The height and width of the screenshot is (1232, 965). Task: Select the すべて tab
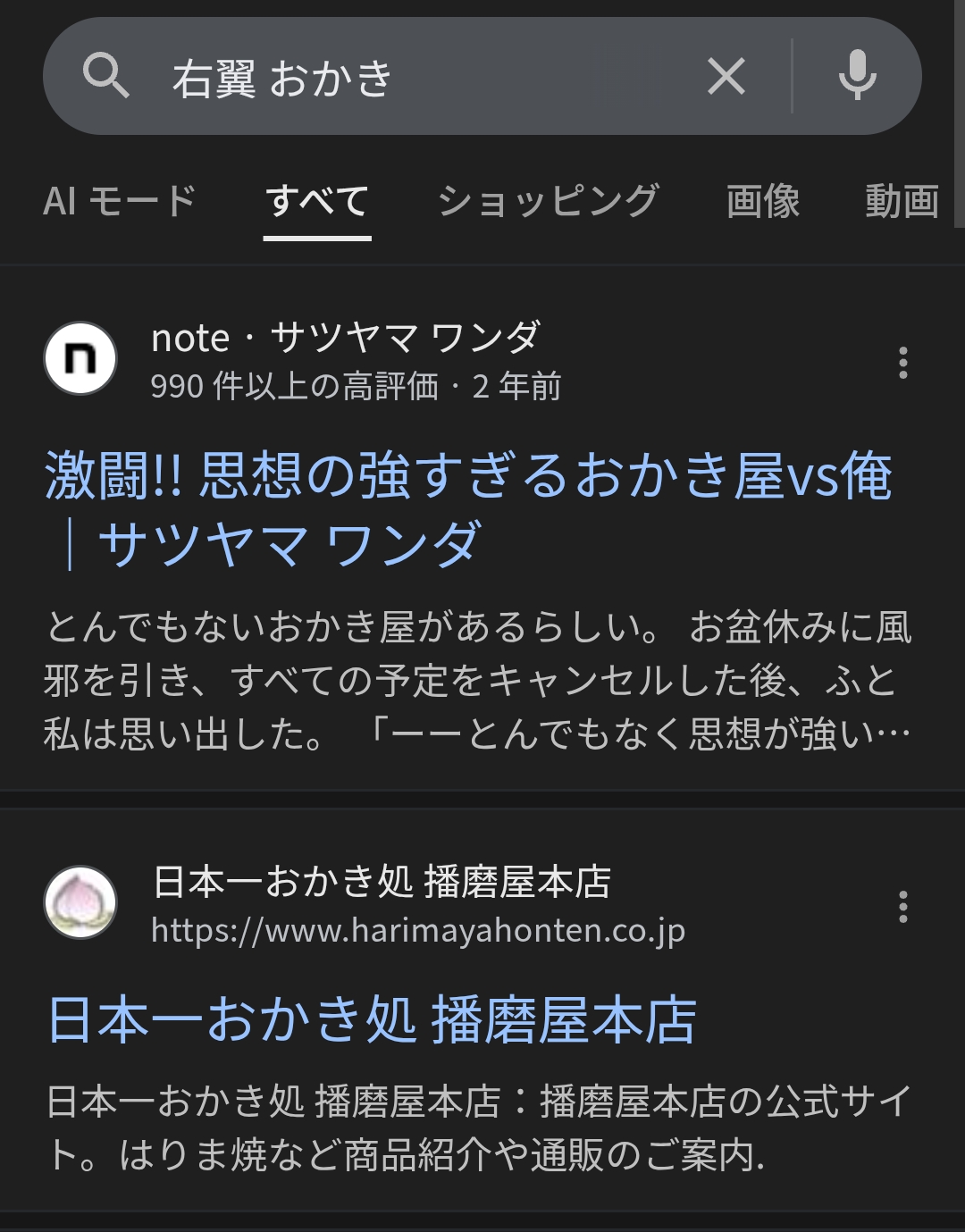tap(317, 201)
